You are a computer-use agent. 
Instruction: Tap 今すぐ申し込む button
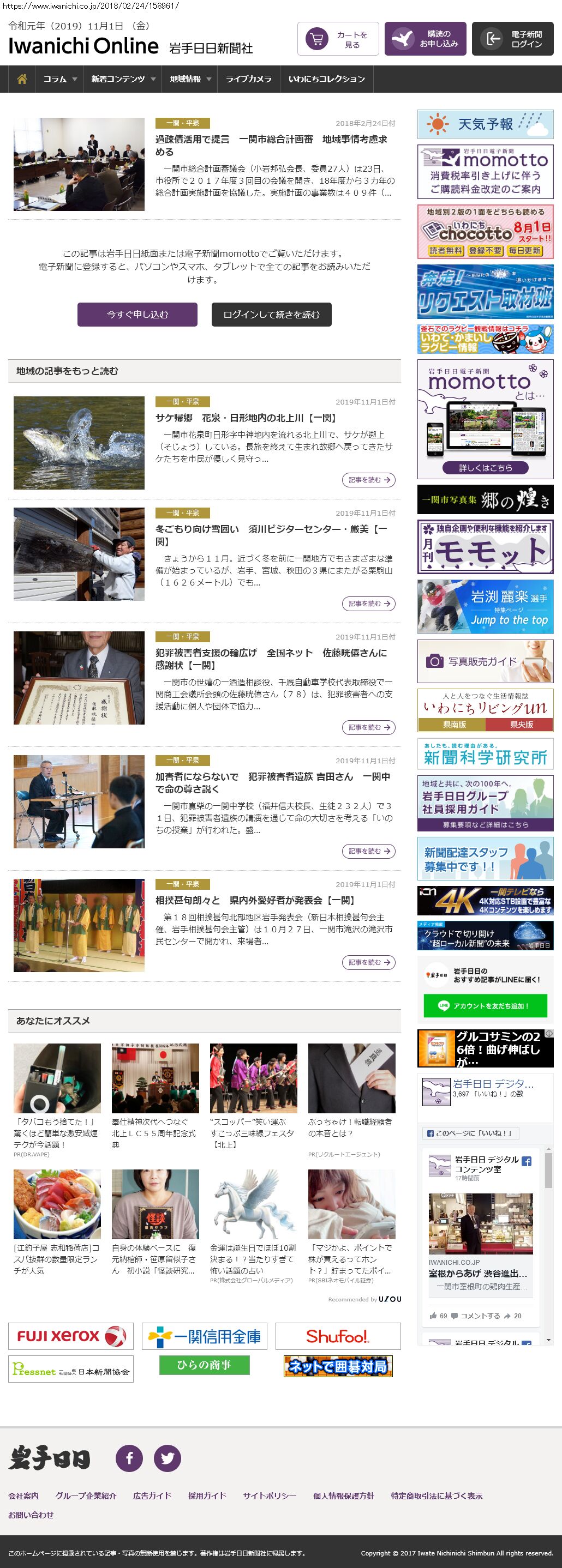[137, 315]
